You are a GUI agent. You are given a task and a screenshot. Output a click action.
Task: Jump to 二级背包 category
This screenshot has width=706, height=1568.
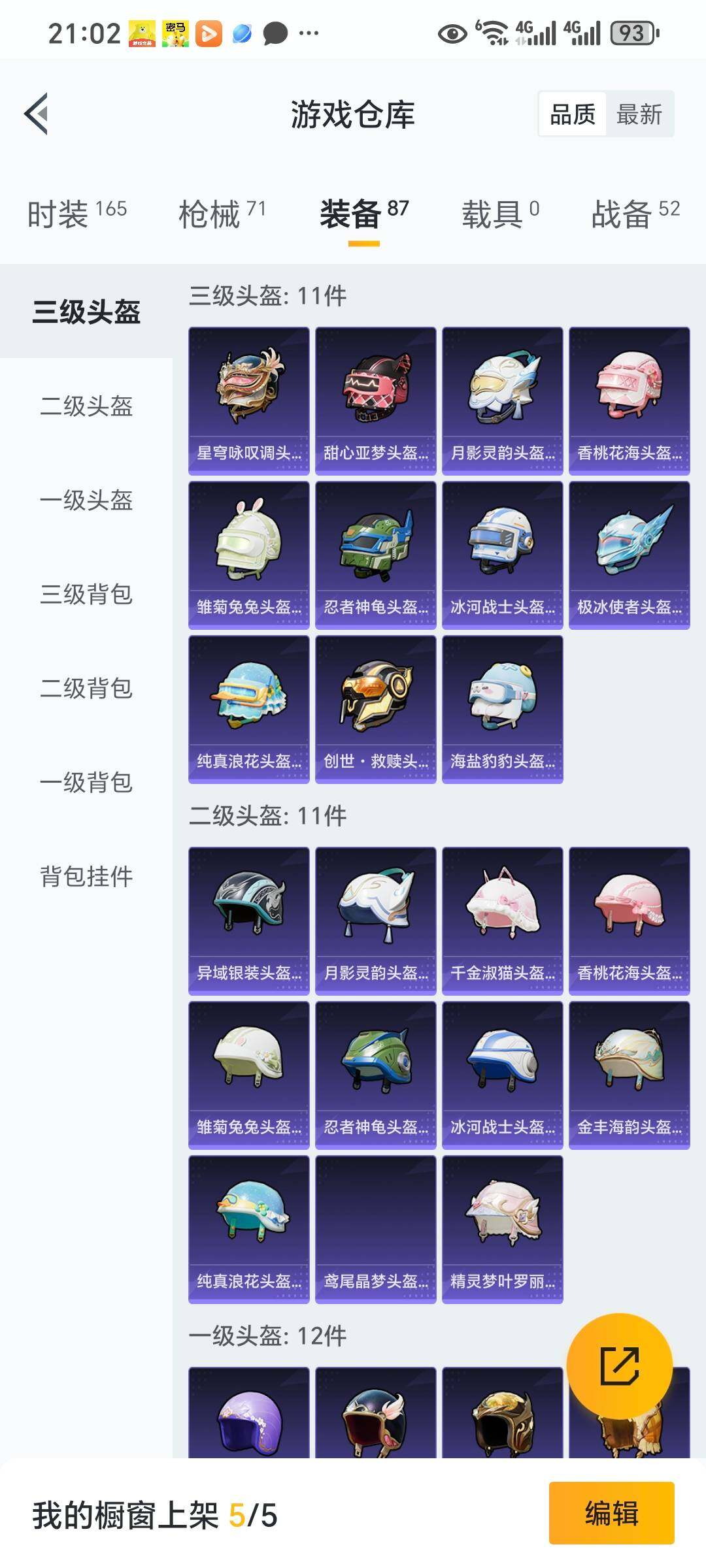pos(86,688)
